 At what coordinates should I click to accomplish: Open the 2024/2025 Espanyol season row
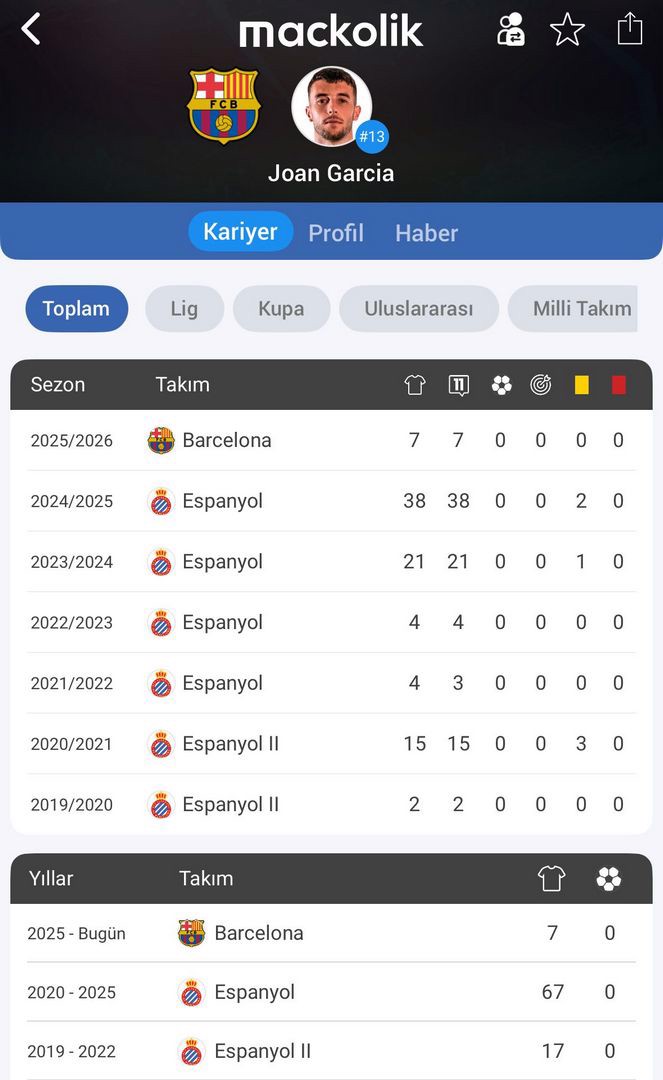pos(331,501)
